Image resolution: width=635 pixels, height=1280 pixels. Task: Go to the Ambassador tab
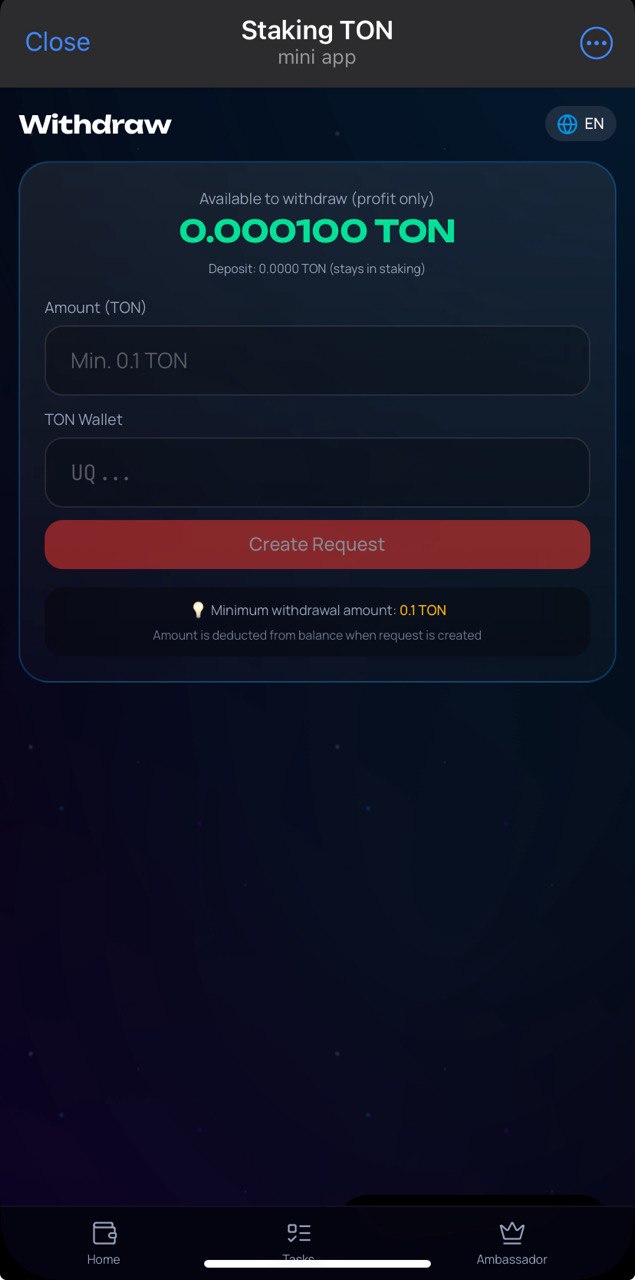click(512, 1241)
